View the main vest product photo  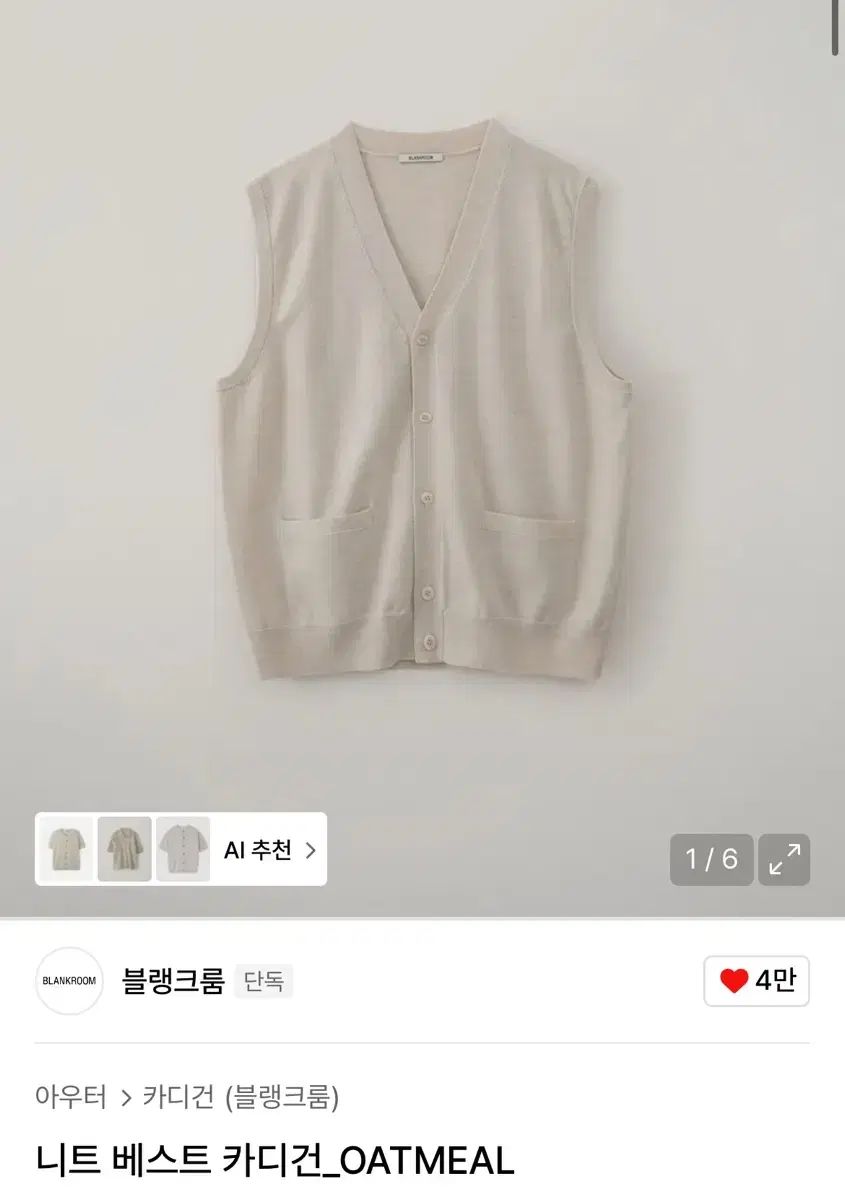[x=422, y=400]
